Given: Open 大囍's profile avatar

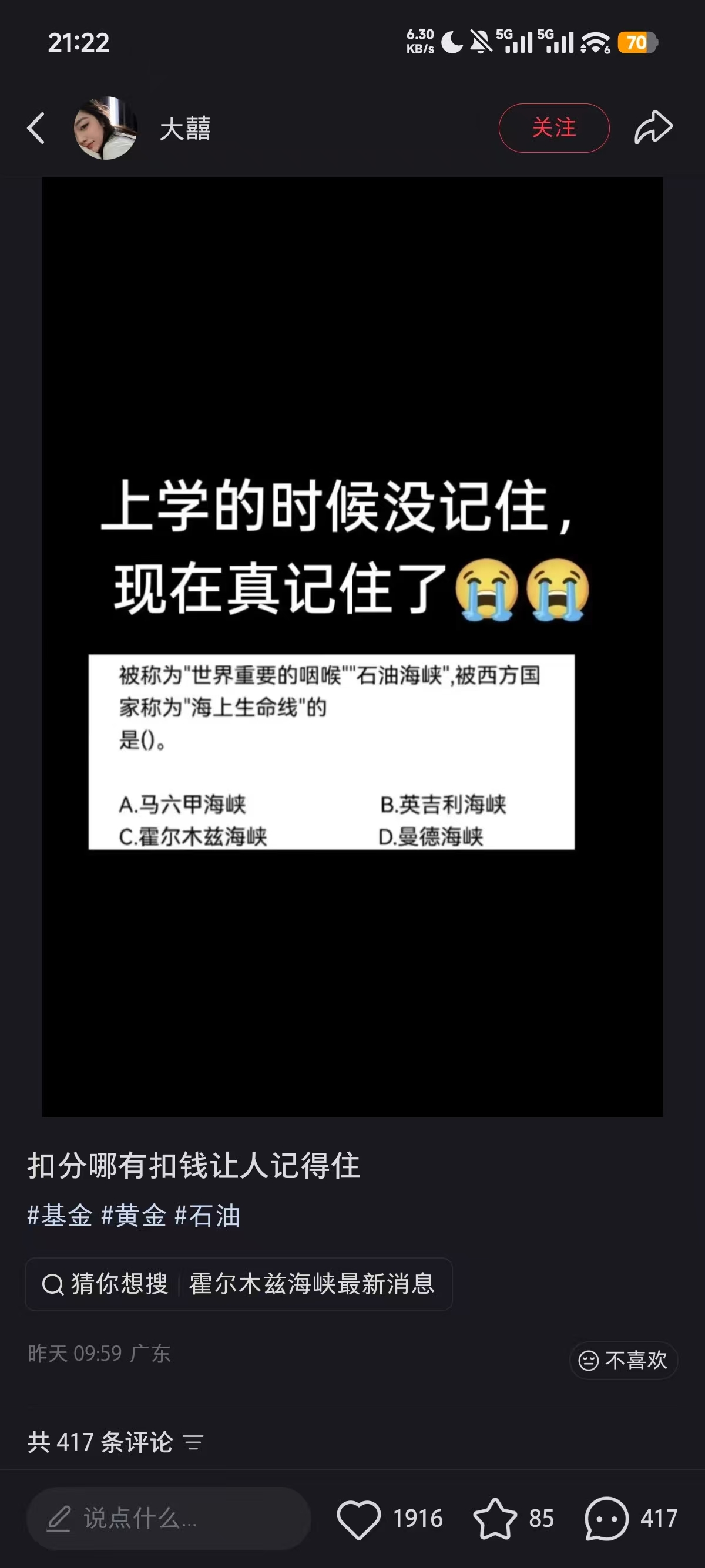Looking at the screenshot, I should 105,128.
